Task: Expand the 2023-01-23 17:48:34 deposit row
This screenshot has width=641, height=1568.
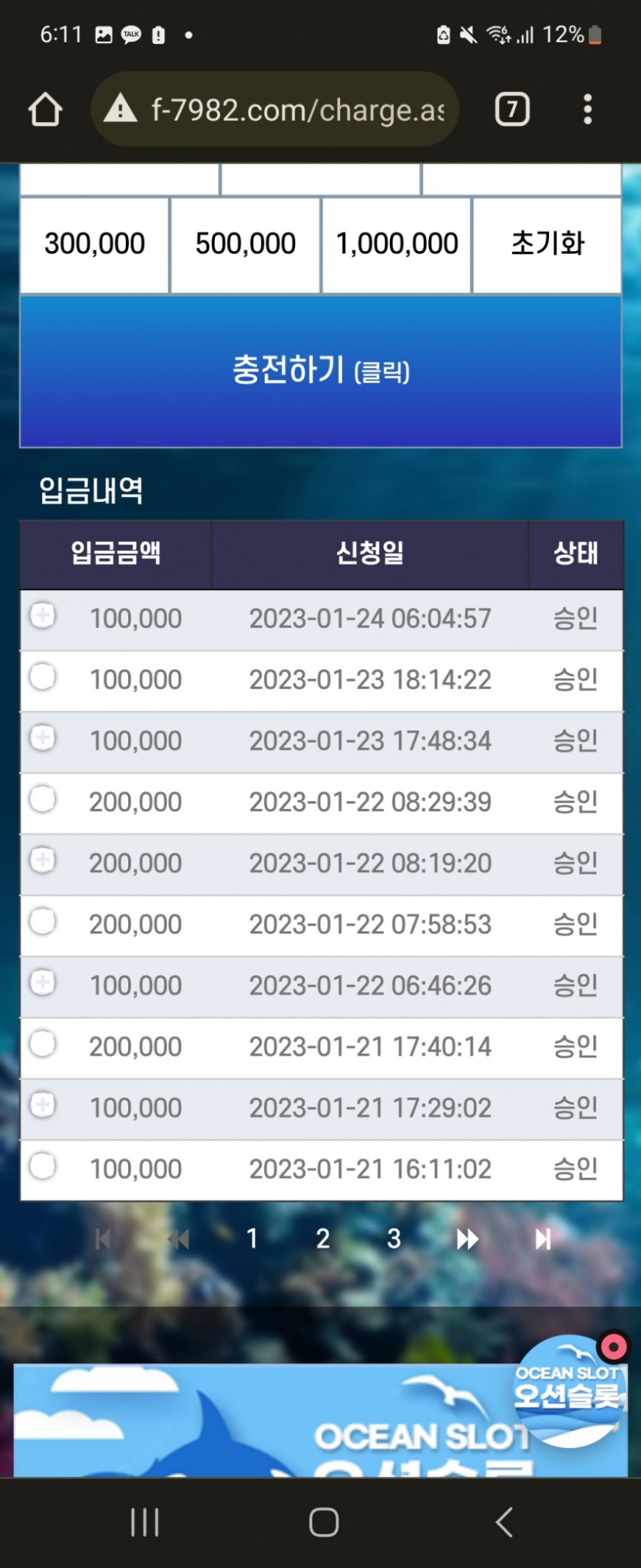Action: click(x=43, y=738)
